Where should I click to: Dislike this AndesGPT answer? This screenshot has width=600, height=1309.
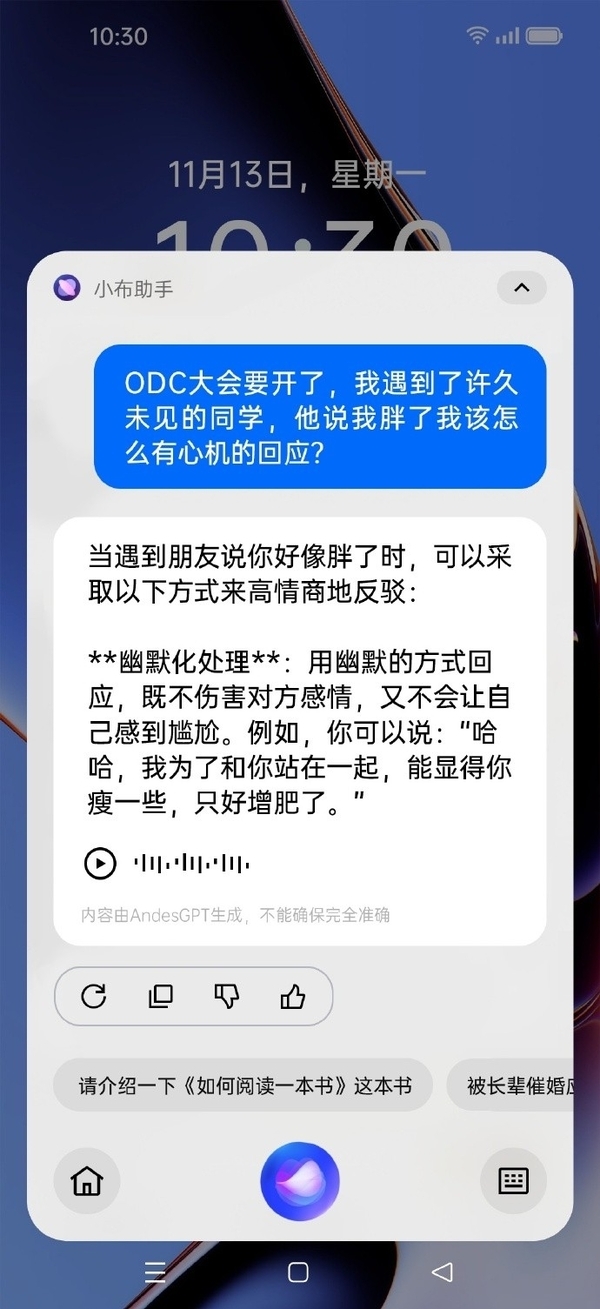[x=227, y=996]
